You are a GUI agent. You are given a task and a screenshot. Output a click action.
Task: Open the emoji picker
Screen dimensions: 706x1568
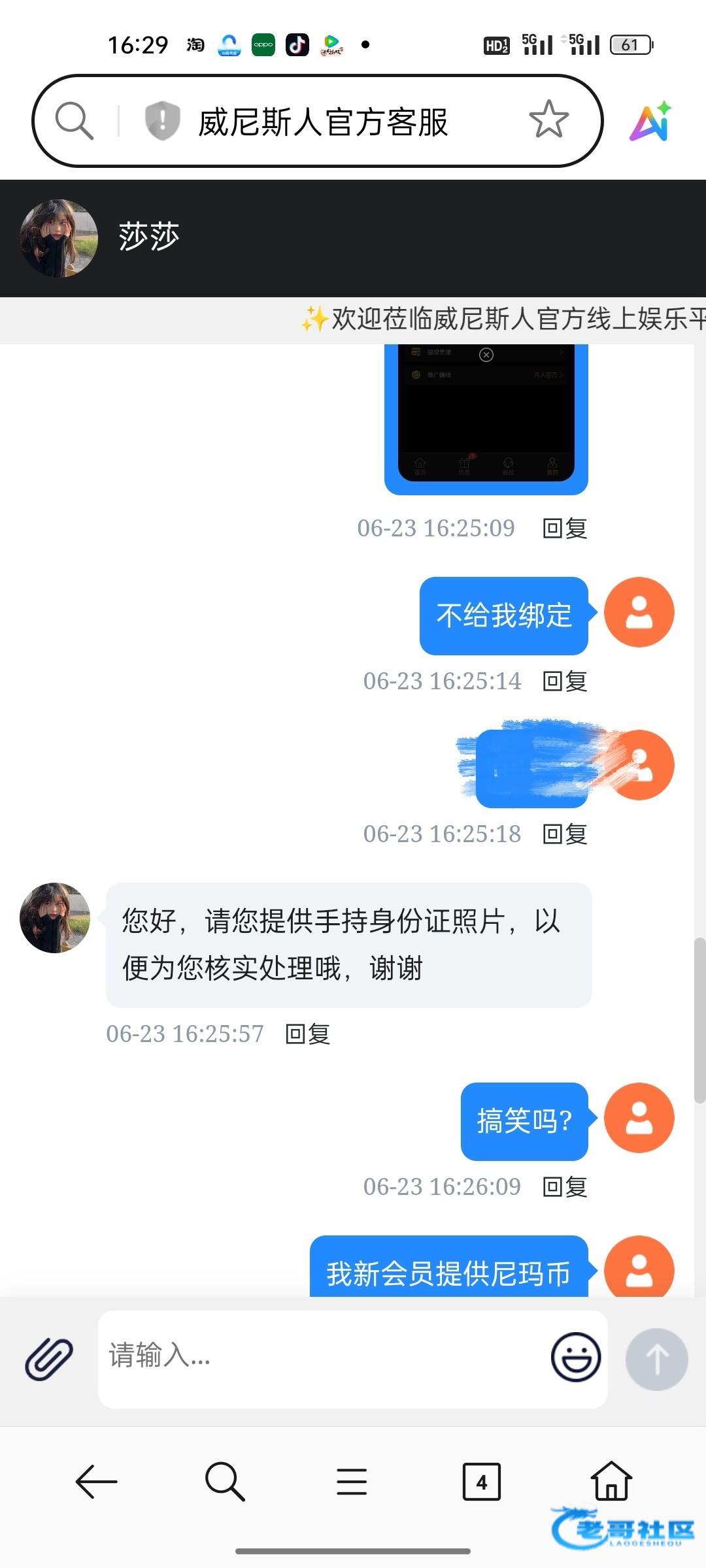pos(575,1357)
